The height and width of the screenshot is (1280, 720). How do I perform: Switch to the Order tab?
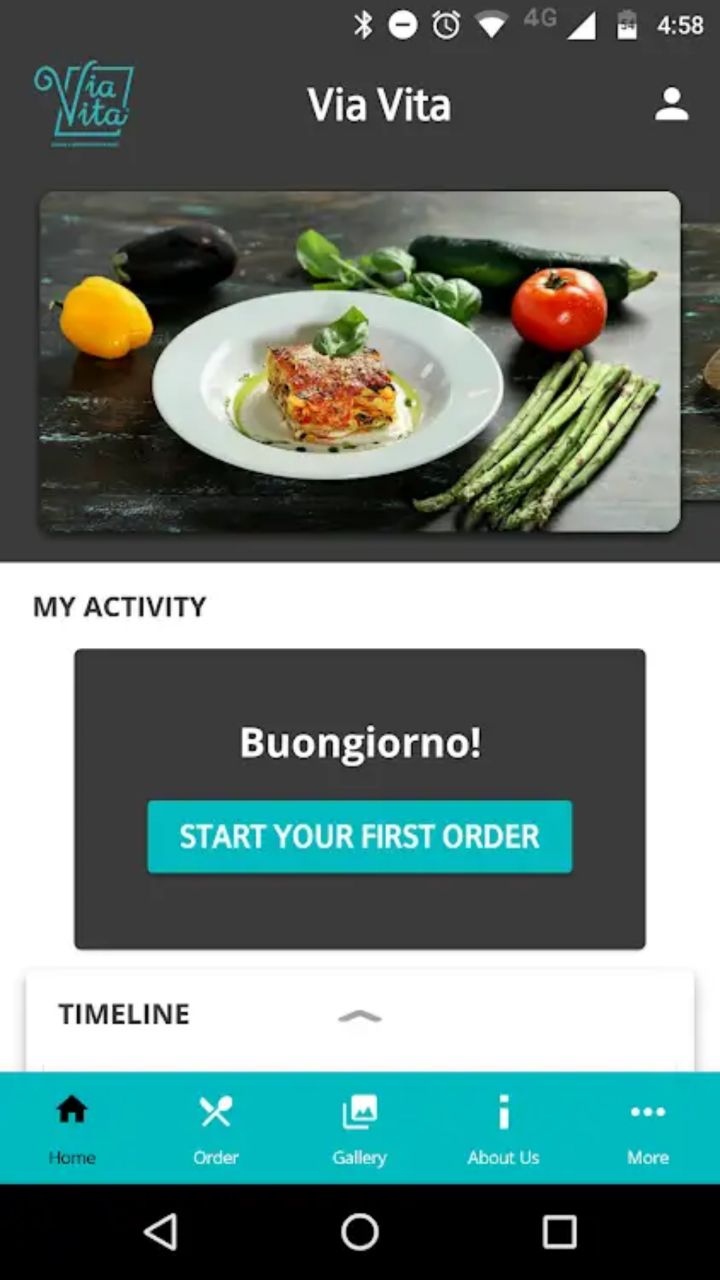click(x=216, y=1128)
